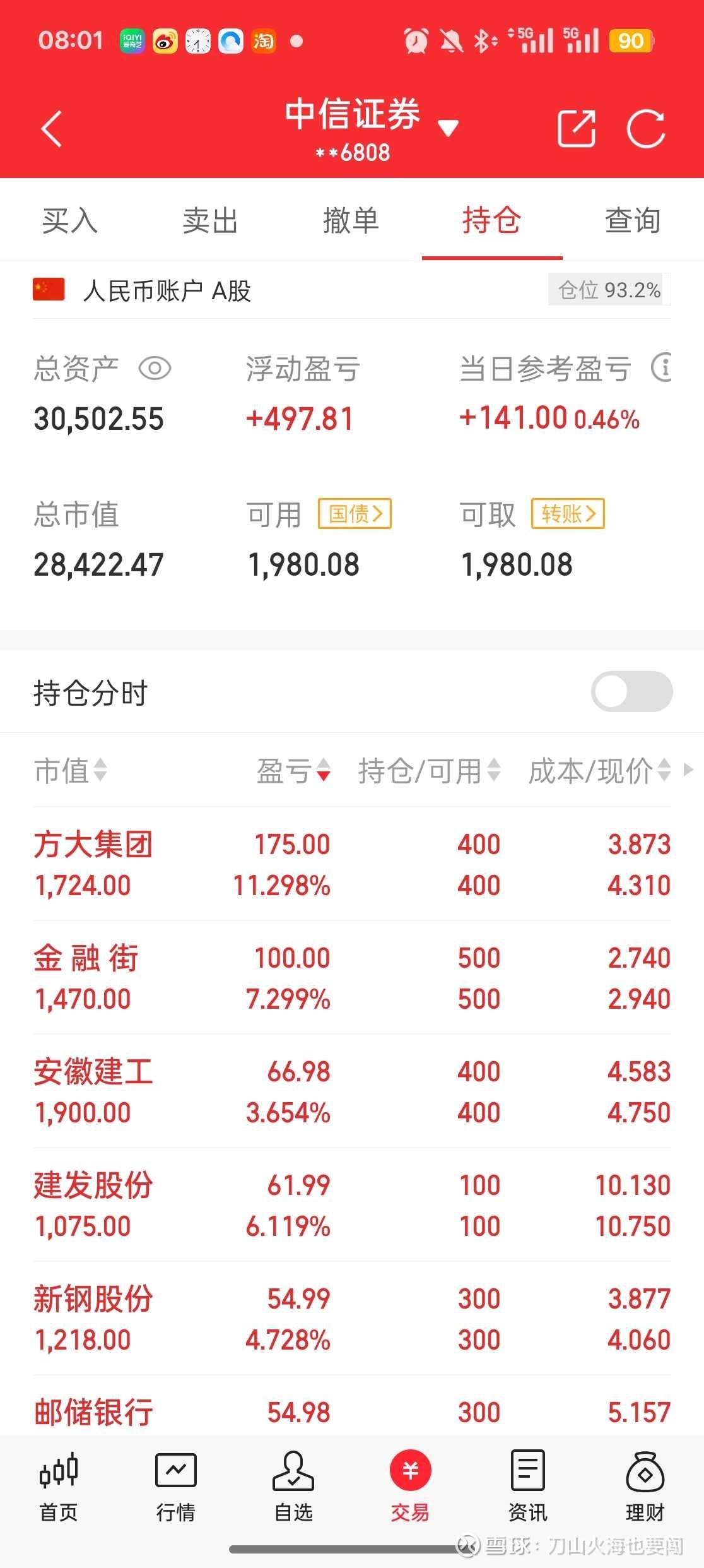Hide total assets with the eye icon

[155, 369]
